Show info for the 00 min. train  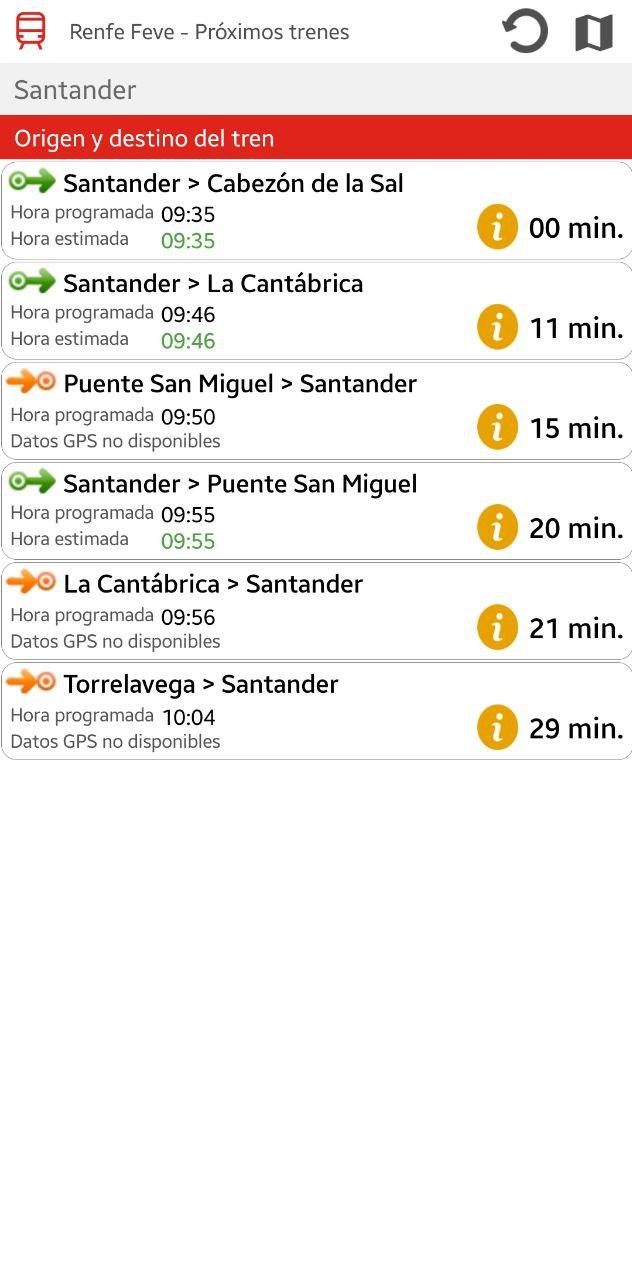click(x=497, y=227)
